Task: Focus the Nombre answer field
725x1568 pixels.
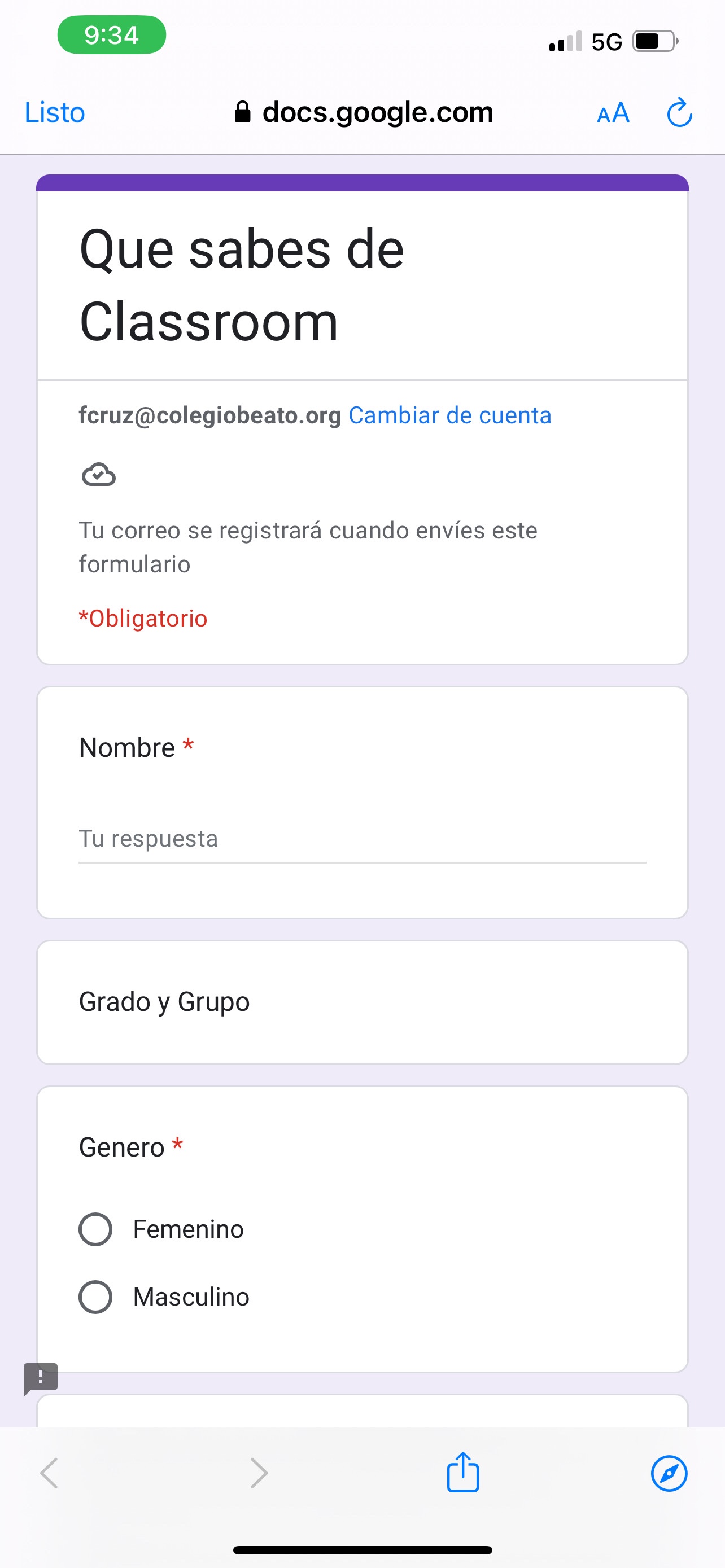Action: pyautogui.click(x=361, y=839)
